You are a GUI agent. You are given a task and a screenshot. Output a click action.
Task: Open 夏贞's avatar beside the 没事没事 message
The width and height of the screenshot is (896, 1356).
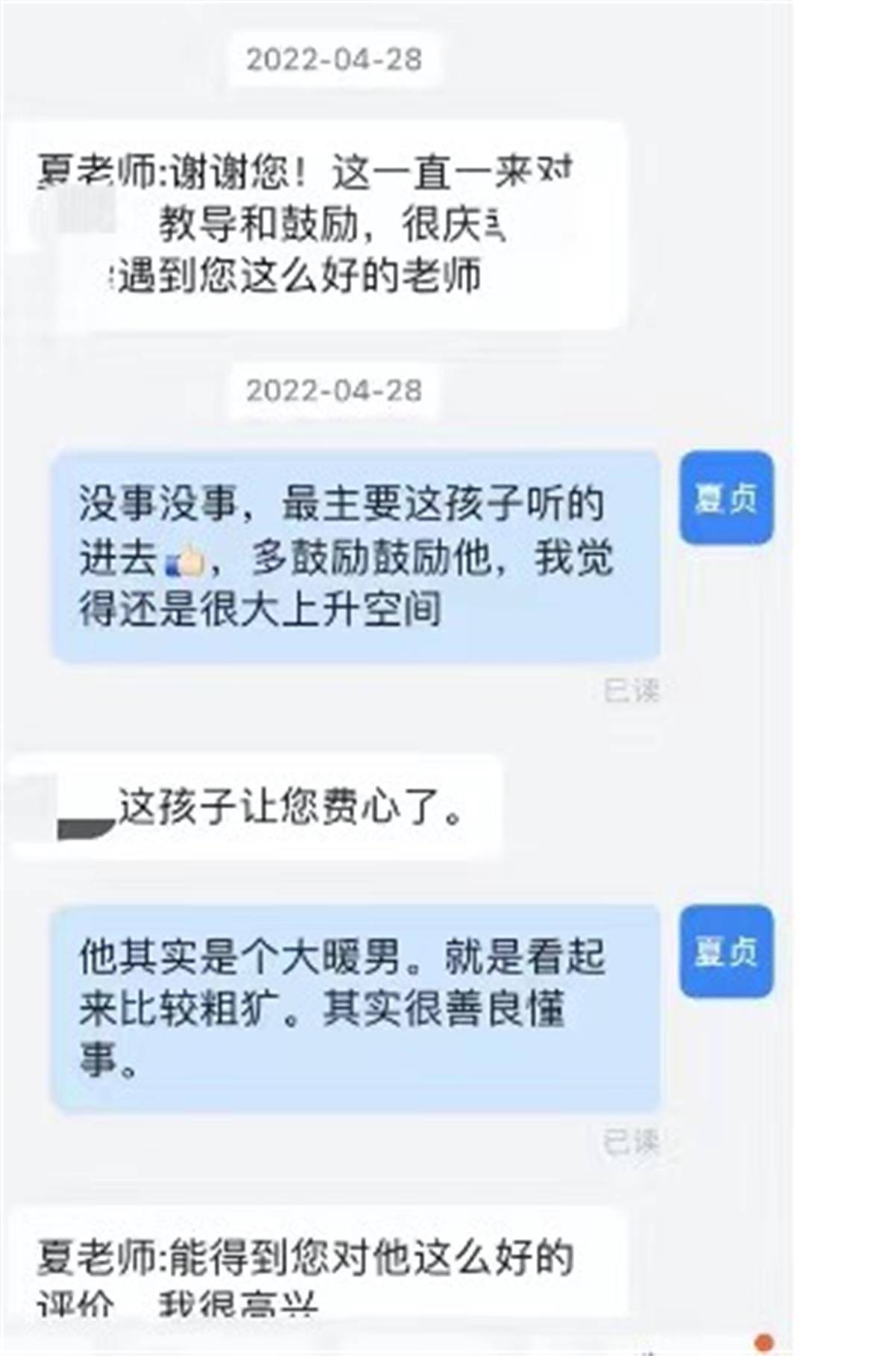(x=726, y=497)
